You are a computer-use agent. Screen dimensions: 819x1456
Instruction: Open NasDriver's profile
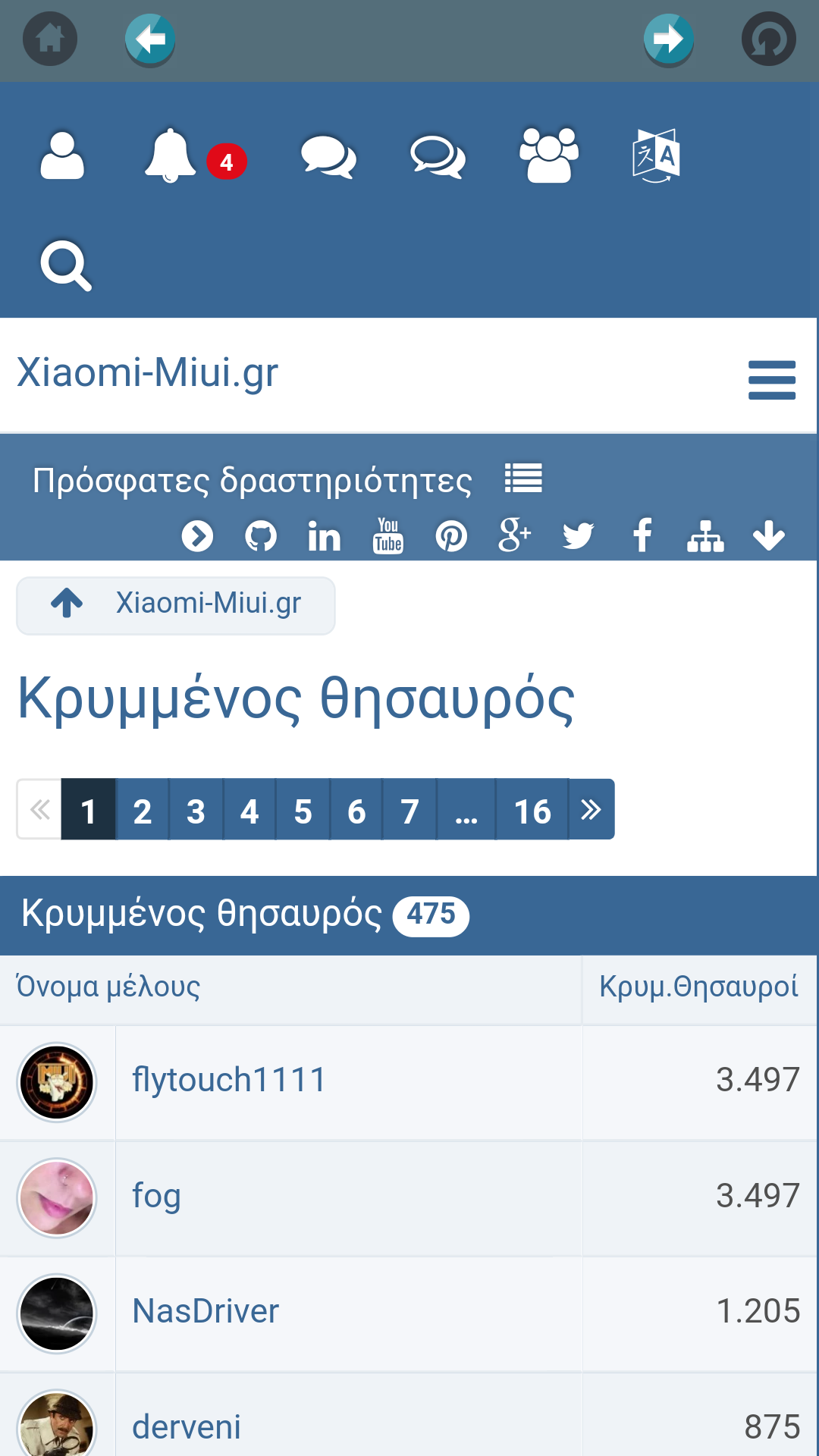[x=206, y=1311]
